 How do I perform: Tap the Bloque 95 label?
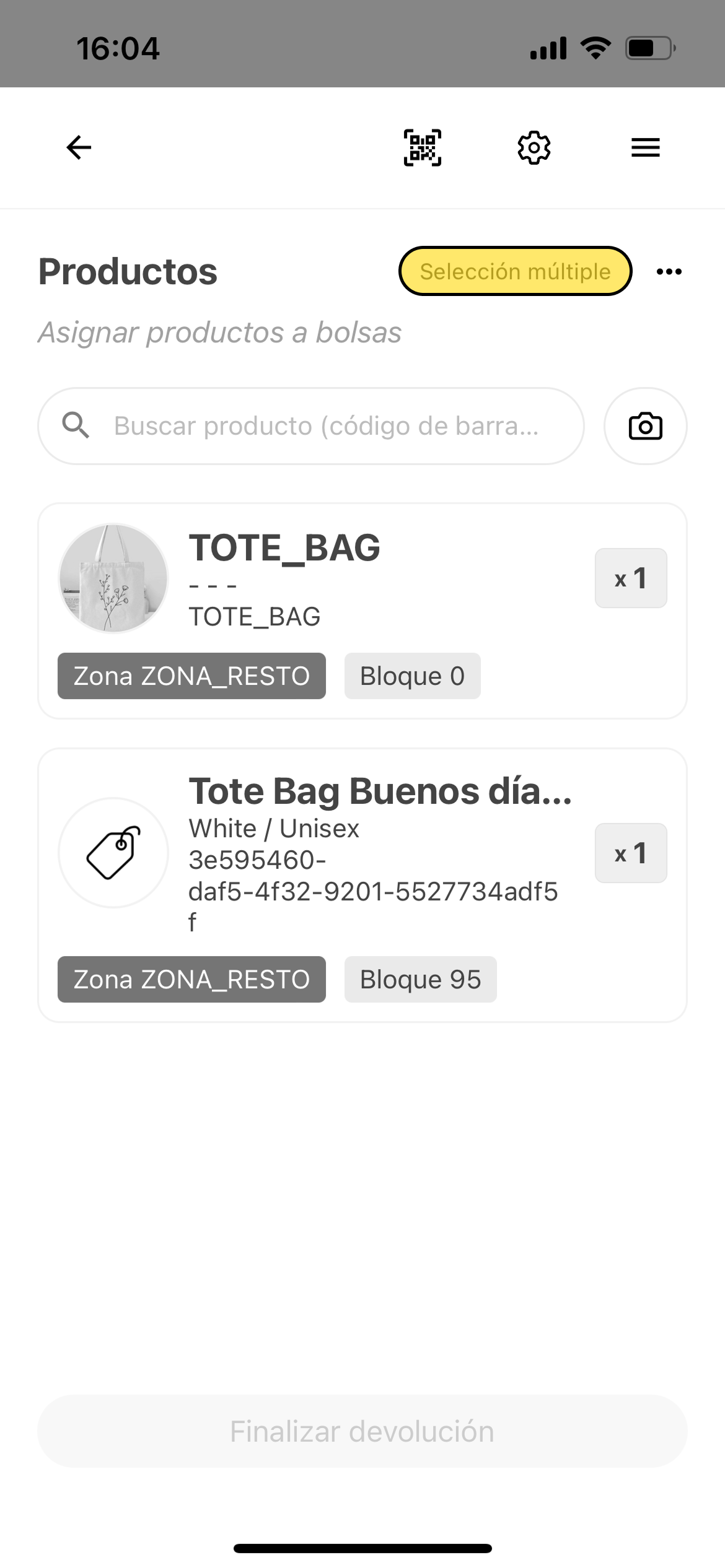[x=420, y=979]
